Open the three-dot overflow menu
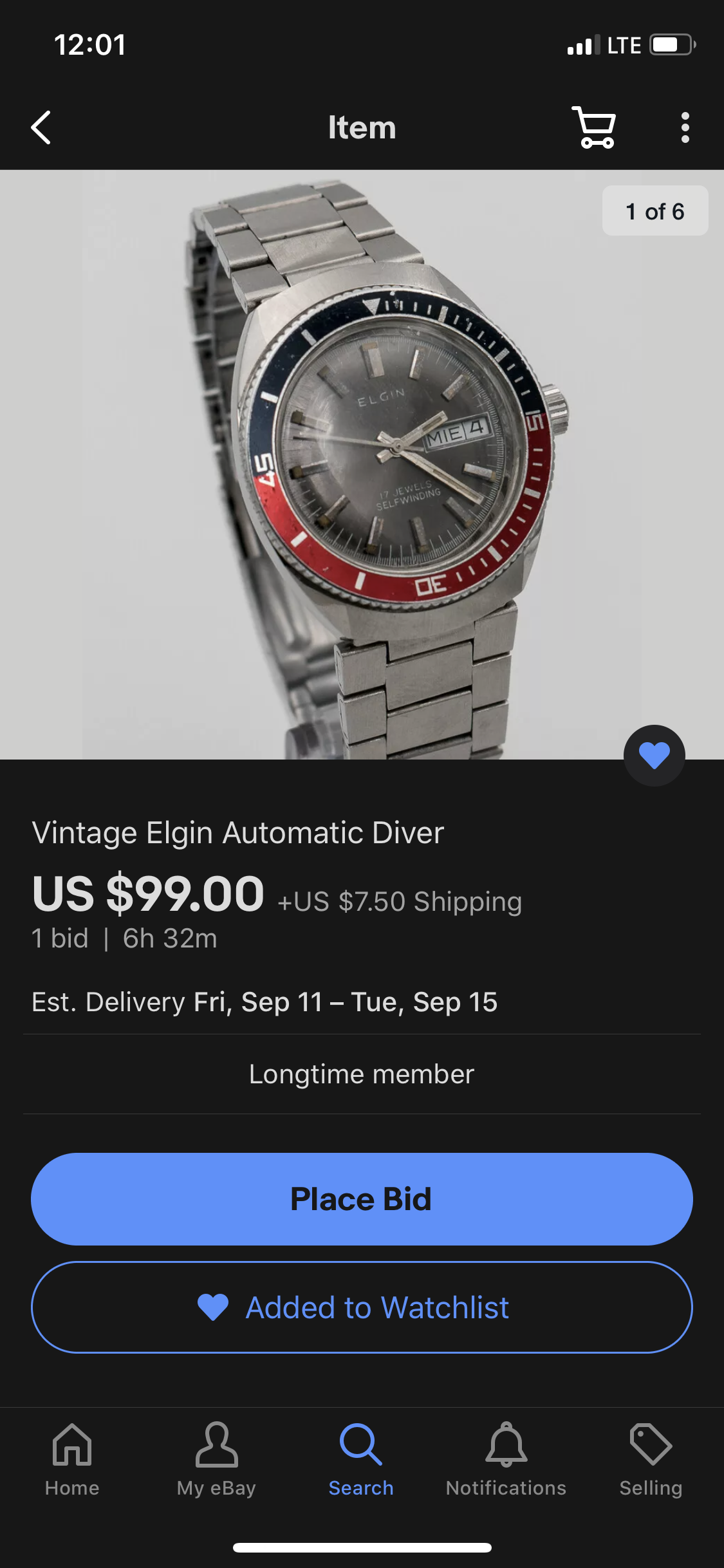Screen dimensions: 724x1568 coord(685,127)
